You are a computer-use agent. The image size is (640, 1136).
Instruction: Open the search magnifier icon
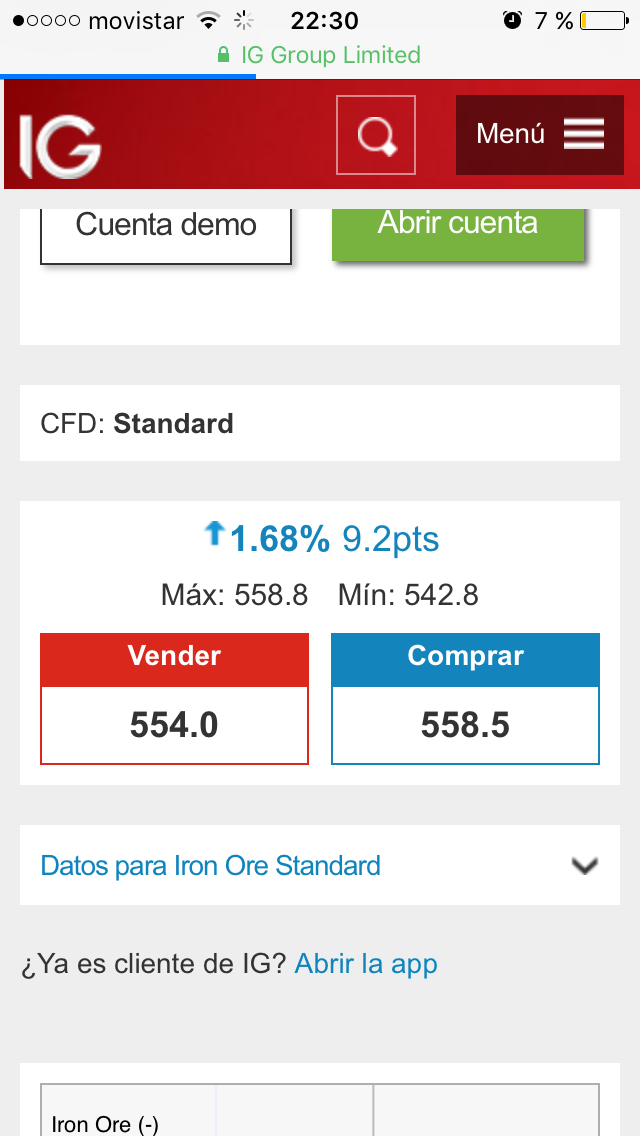pyautogui.click(x=375, y=135)
